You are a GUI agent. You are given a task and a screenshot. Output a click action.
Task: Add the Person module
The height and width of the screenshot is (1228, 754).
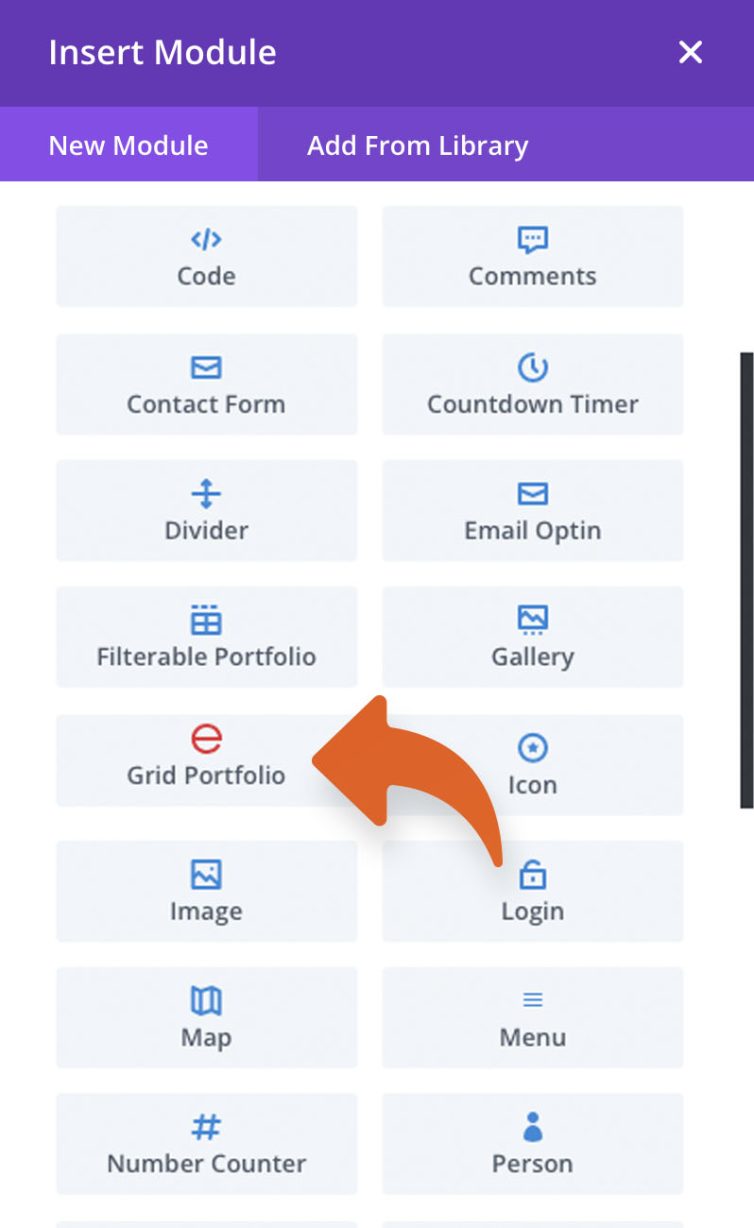532,1143
